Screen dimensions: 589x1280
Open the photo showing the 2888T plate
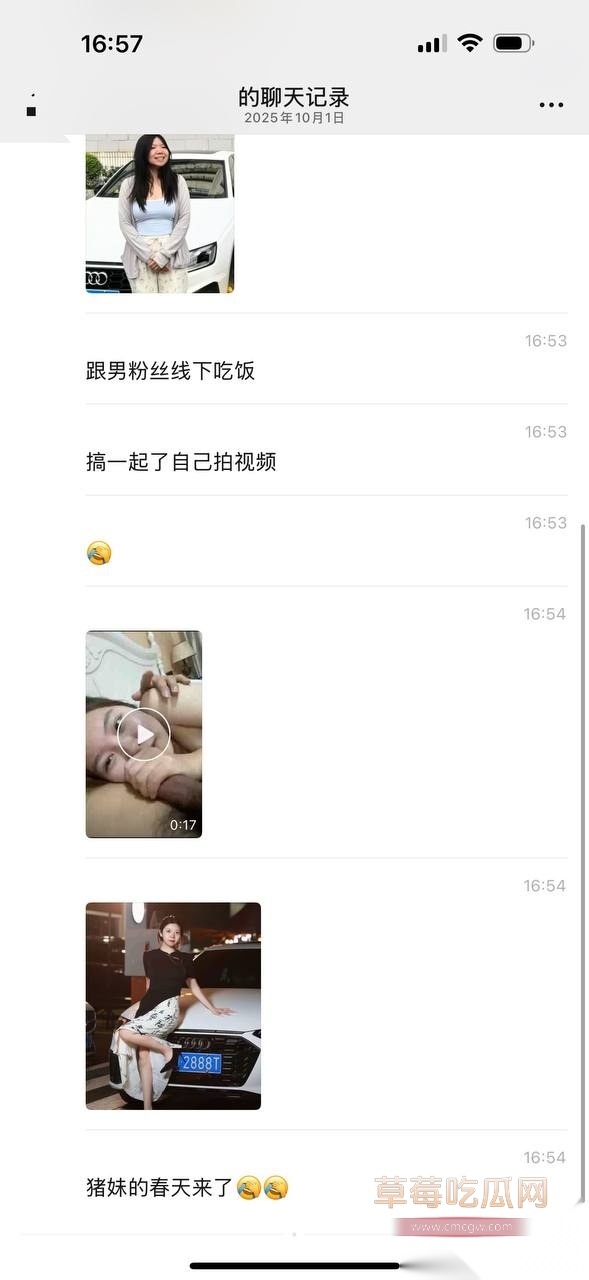click(x=173, y=1006)
